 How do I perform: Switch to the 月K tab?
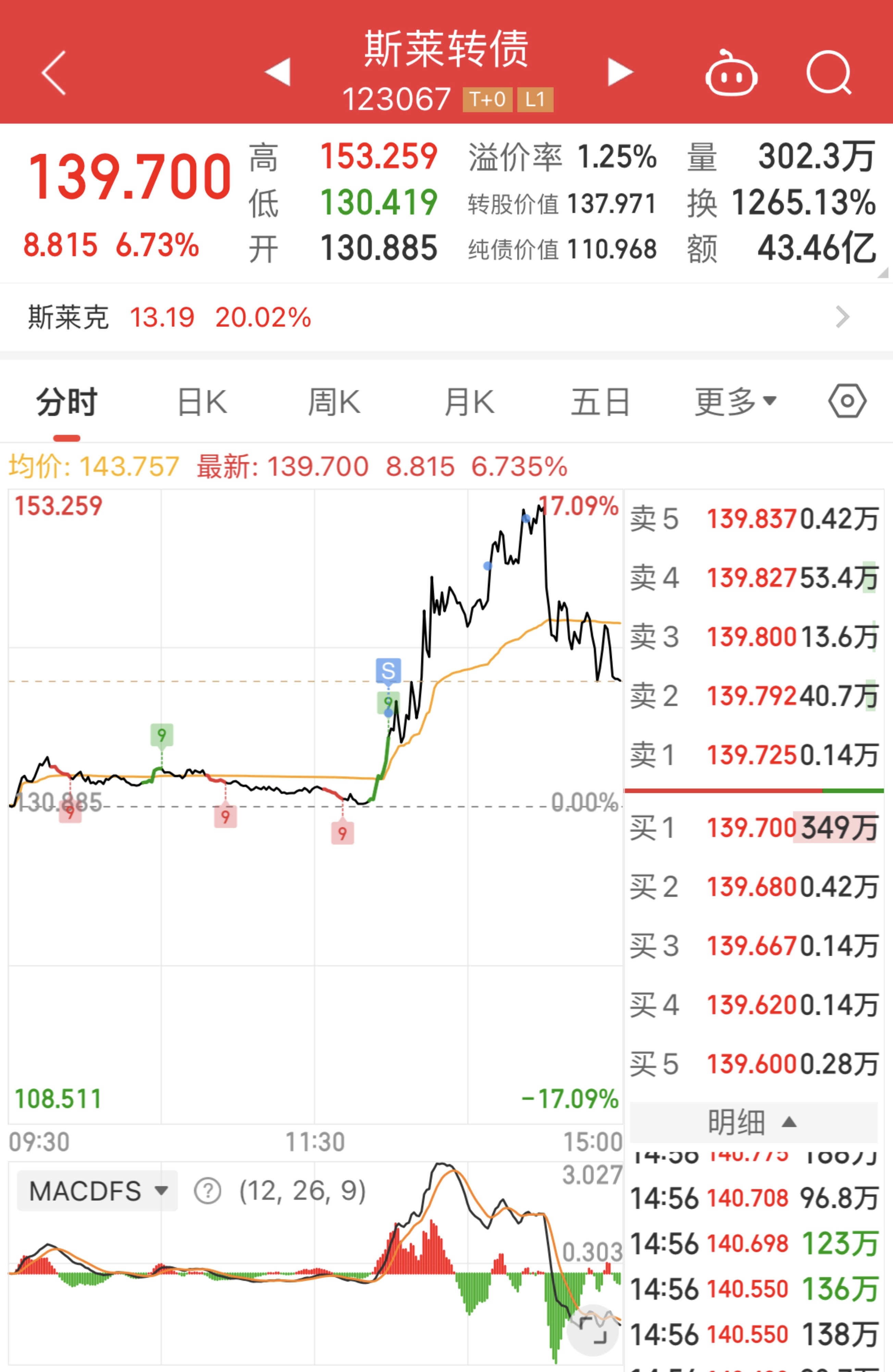tap(469, 402)
